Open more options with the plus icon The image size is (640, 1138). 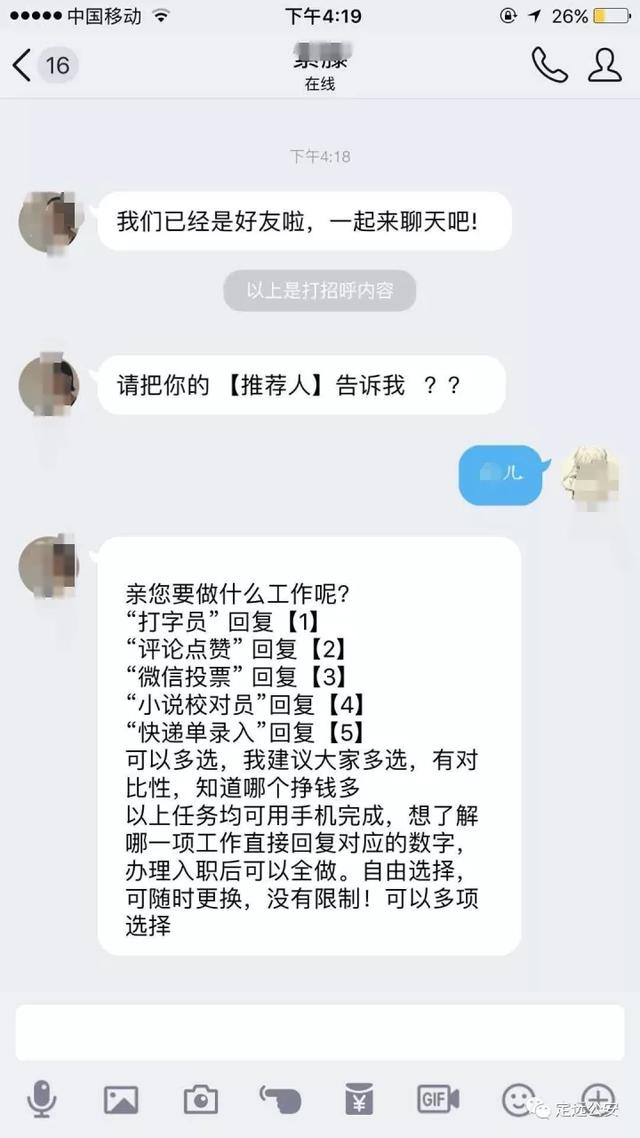pos(599,1100)
